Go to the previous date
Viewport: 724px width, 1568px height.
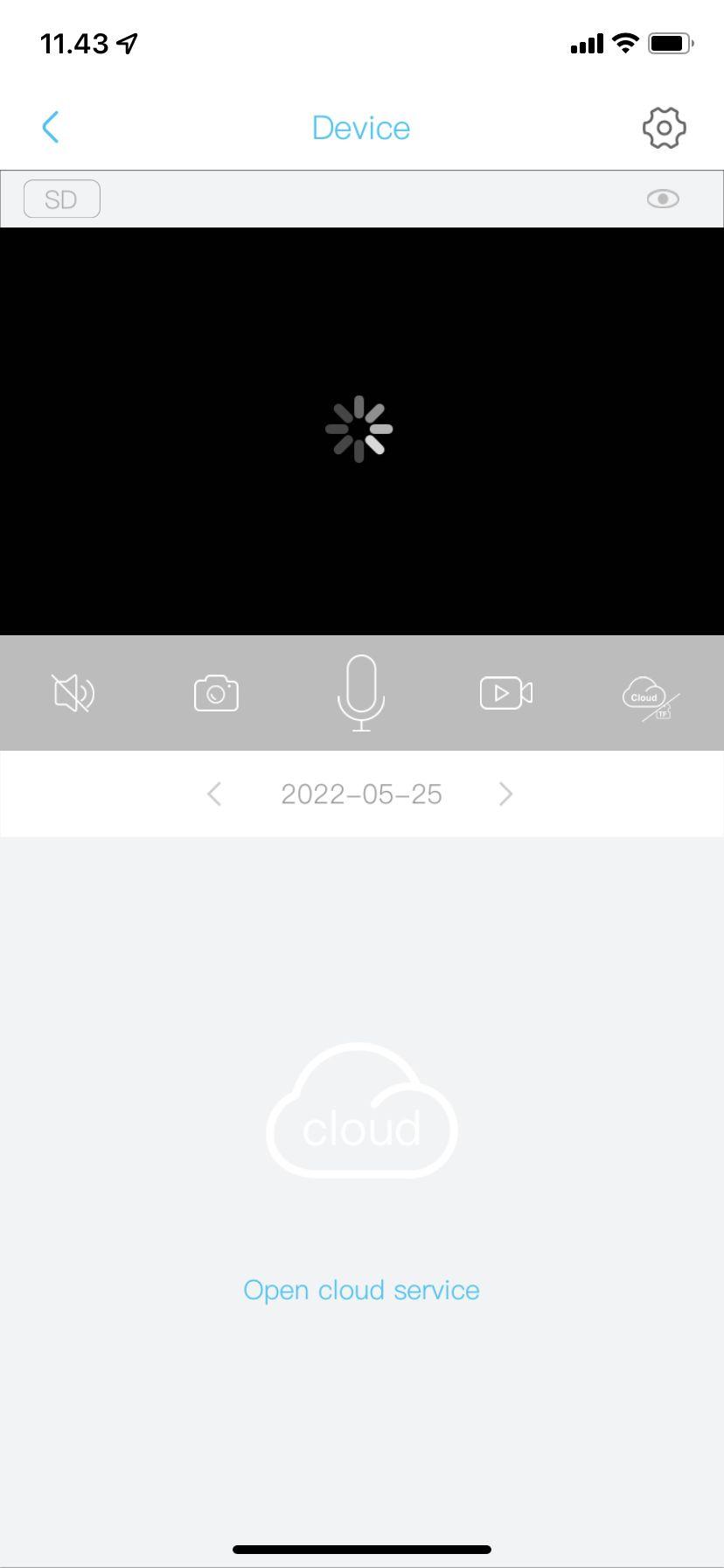click(214, 794)
